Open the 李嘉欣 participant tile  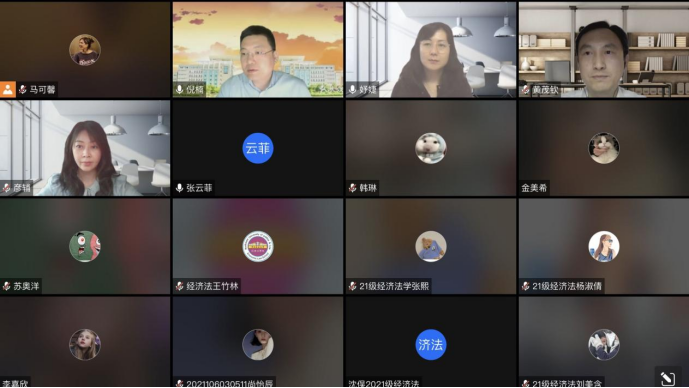(x=85, y=342)
